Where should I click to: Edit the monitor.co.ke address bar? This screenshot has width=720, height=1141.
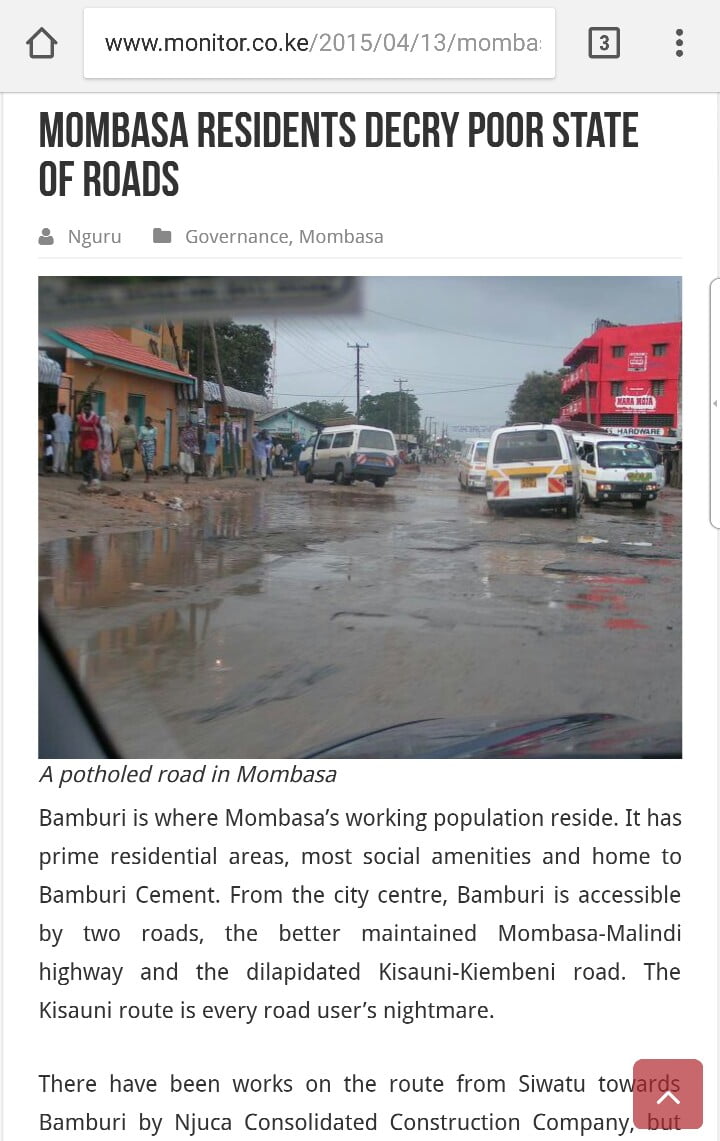point(320,43)
